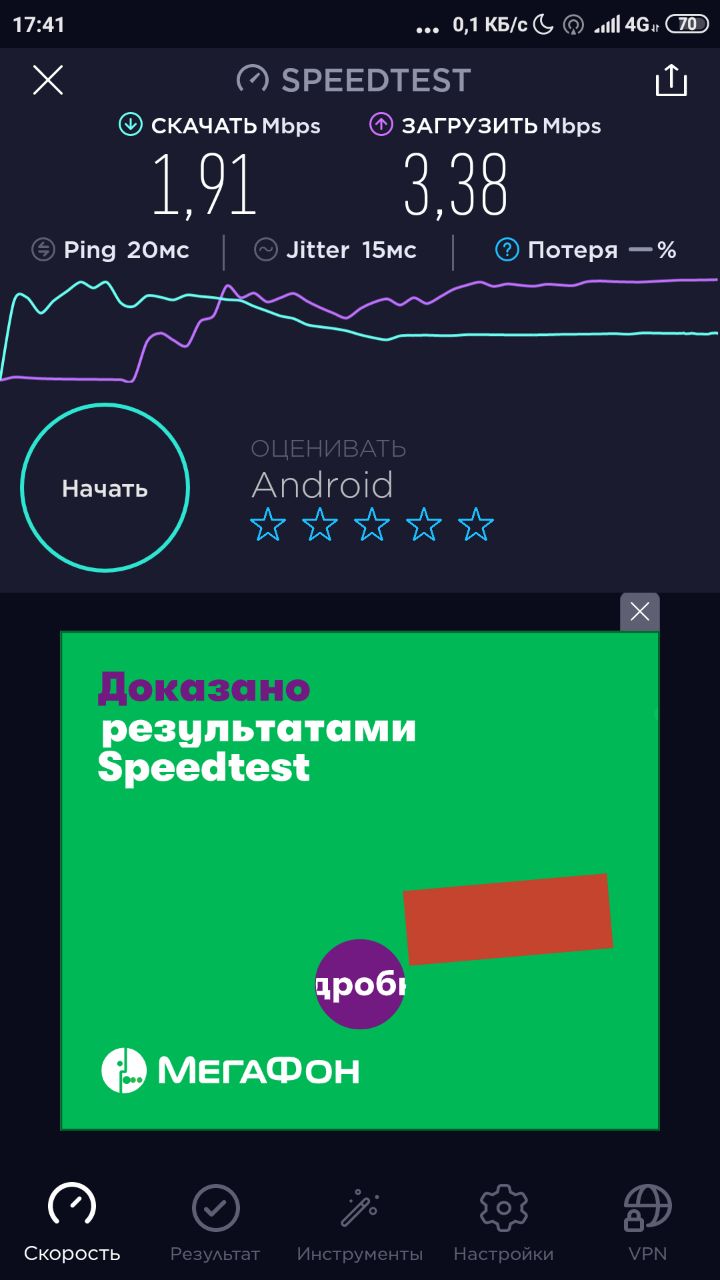Open the МегаФон Speedtest advertisement
720x1280 pixels.
click(x=360, y=881)
